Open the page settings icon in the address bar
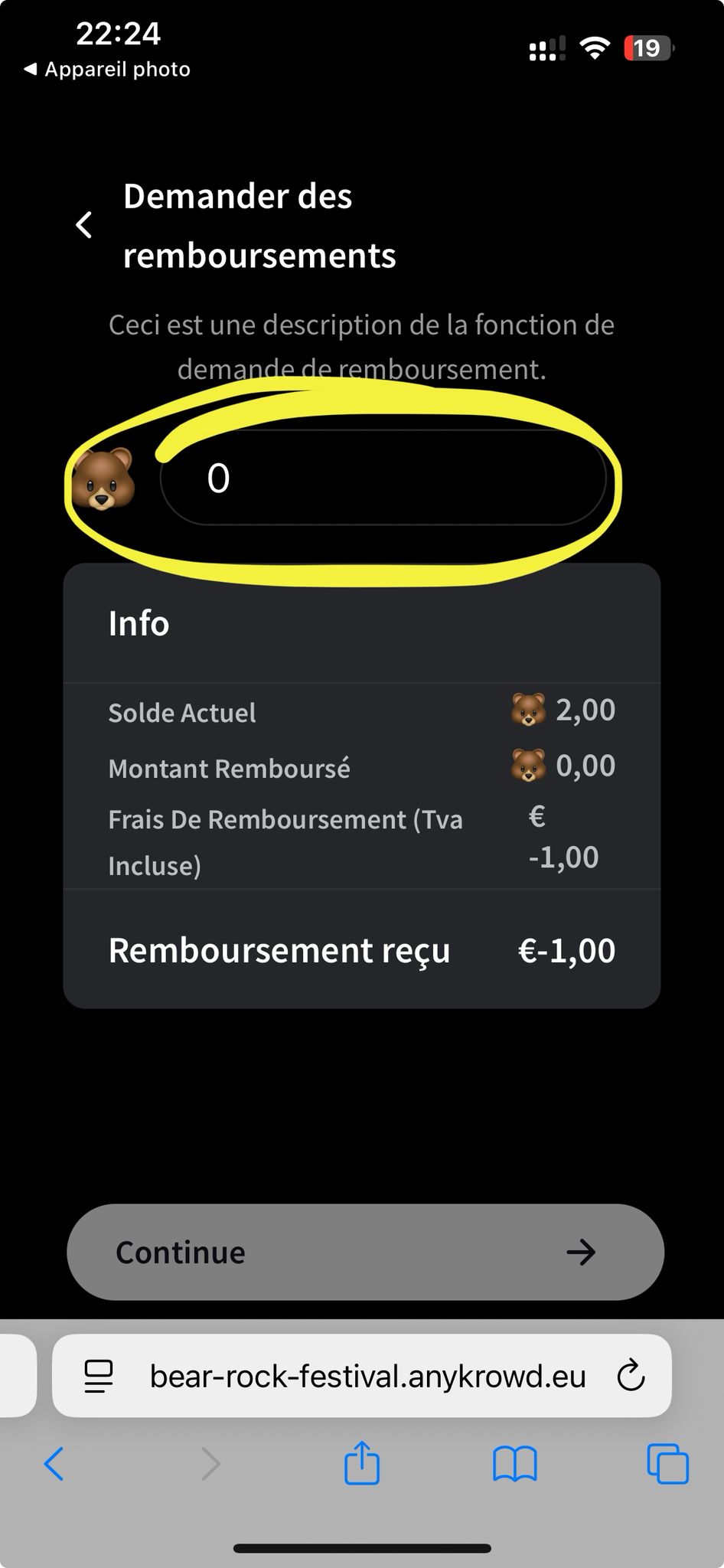The width and height of the screenshot is (724, 1568). point(99,1376)
